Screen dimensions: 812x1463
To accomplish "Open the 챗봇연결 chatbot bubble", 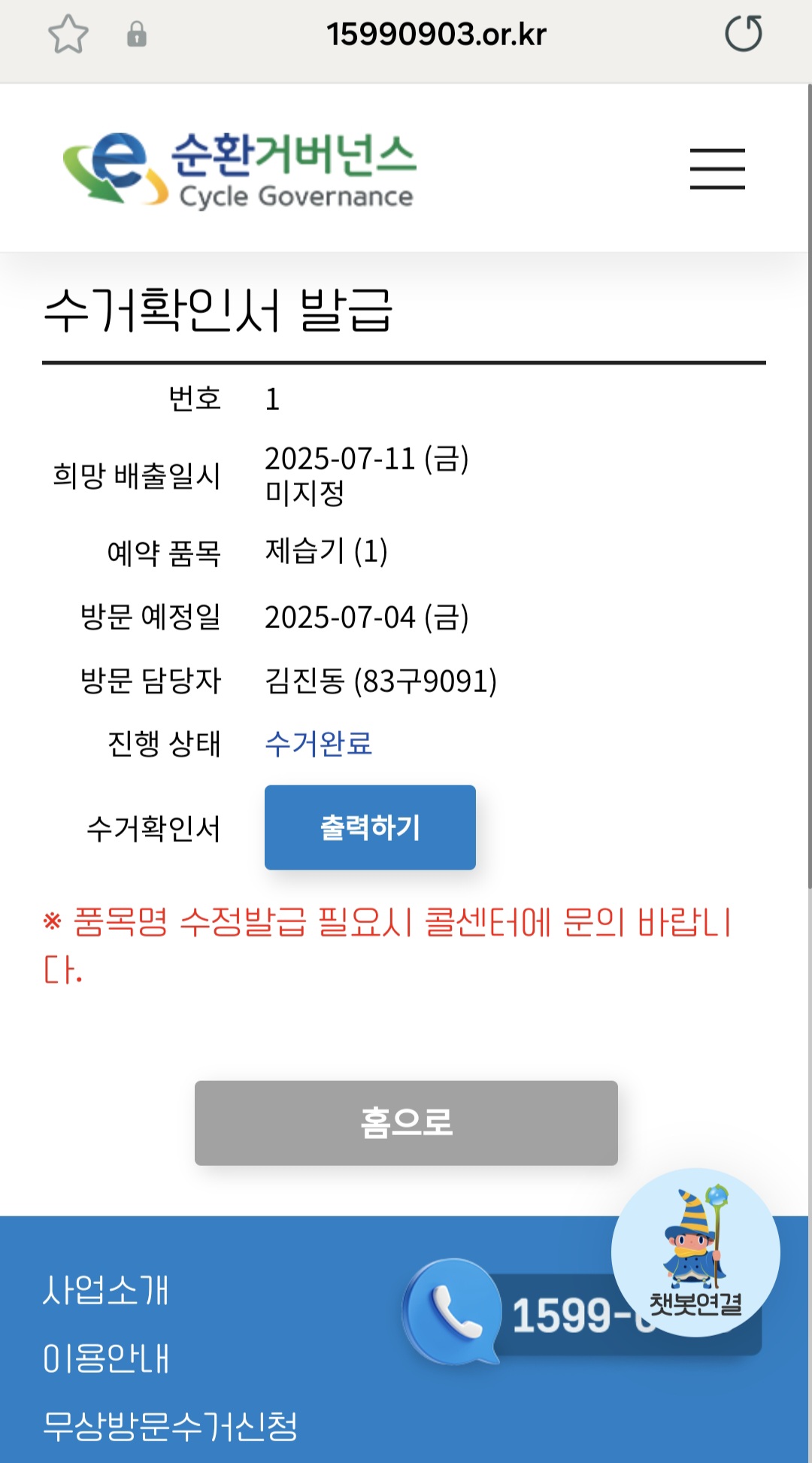I will 695,1252.
